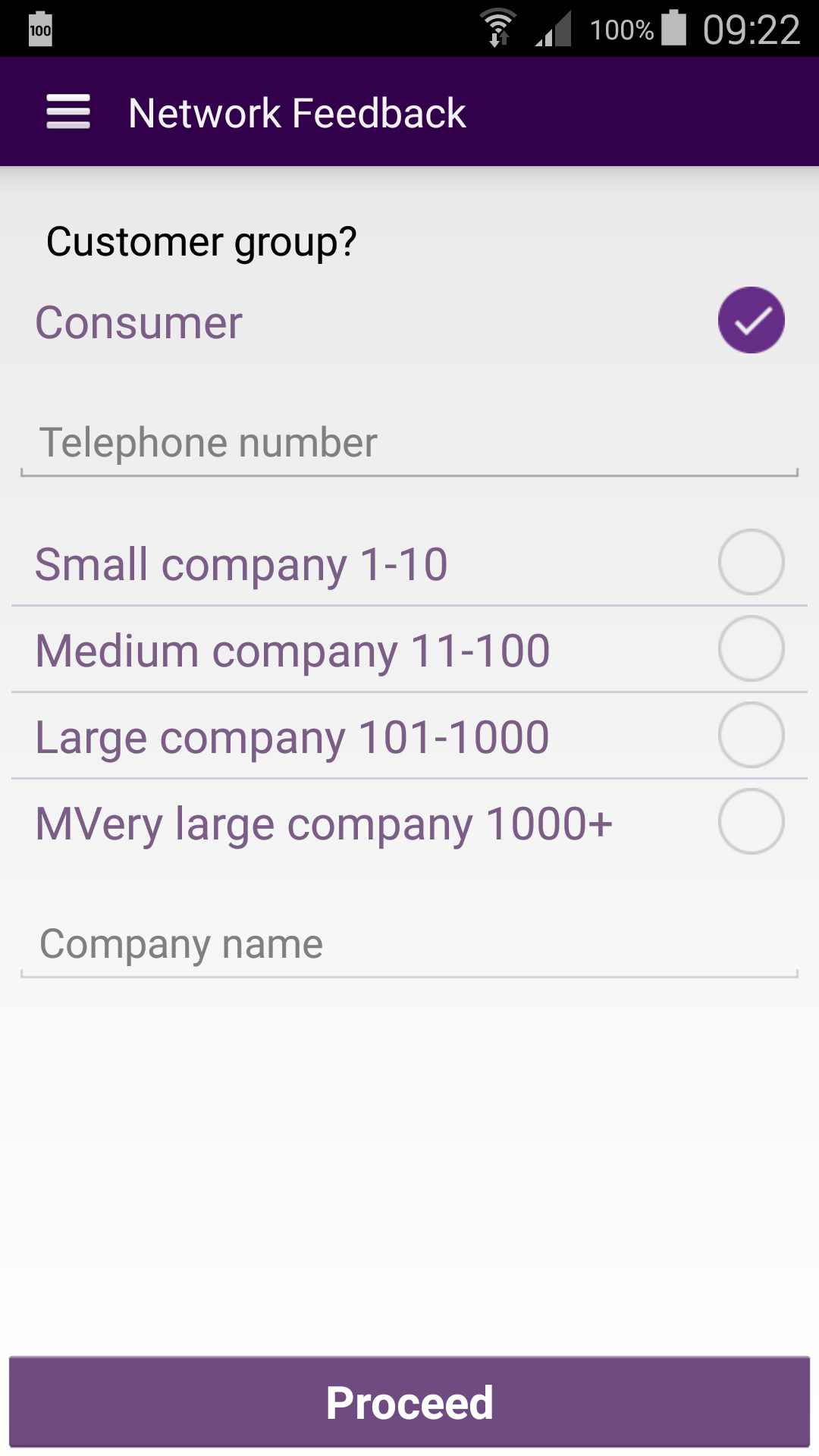Tap the Proceed button
This screenshot has width=819, height=1456.
[409, 1402]
